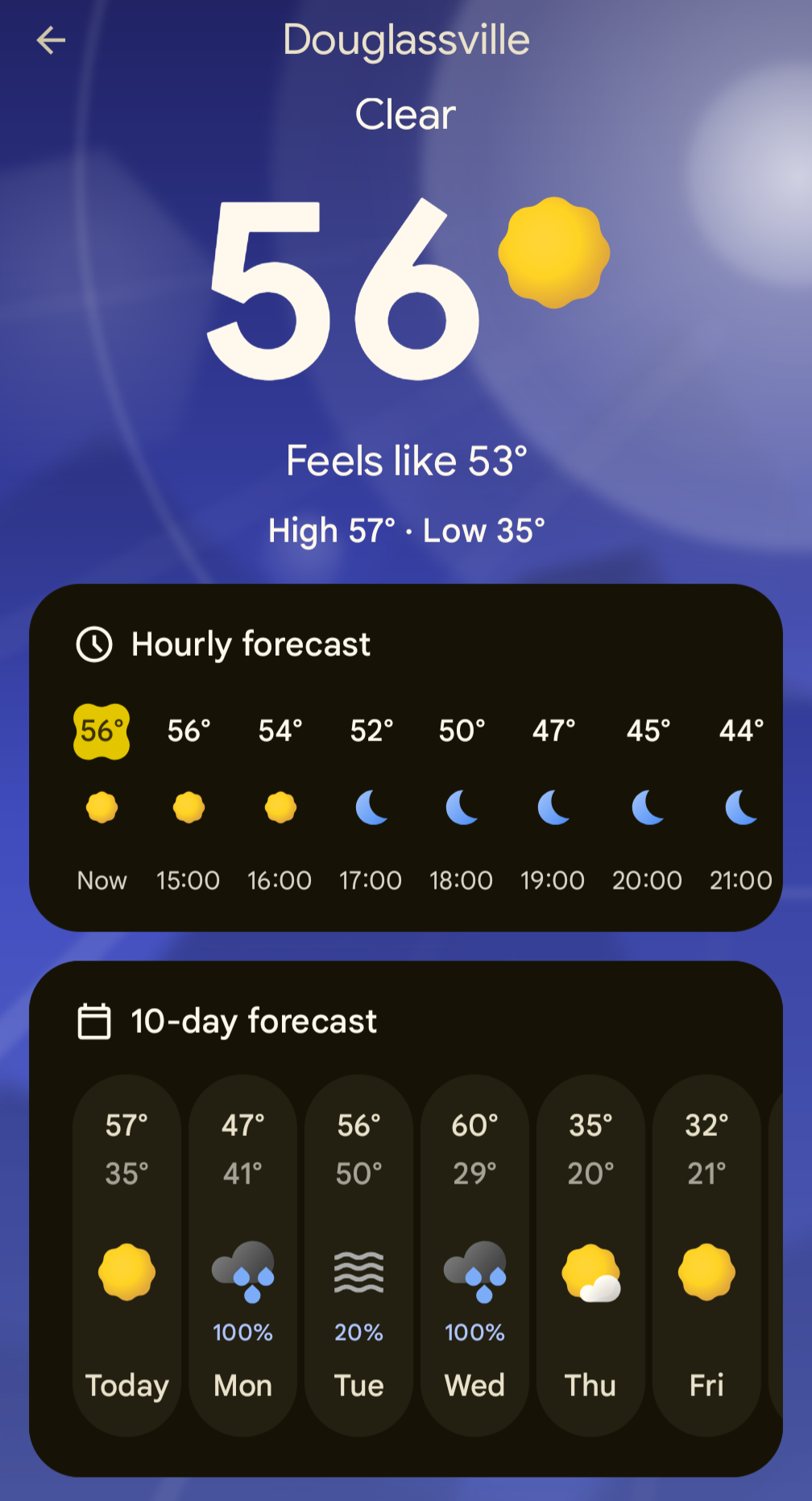View Wed forecast details
The width and height of the screenshot is (812, 1501).
(x=474, y=1254)
